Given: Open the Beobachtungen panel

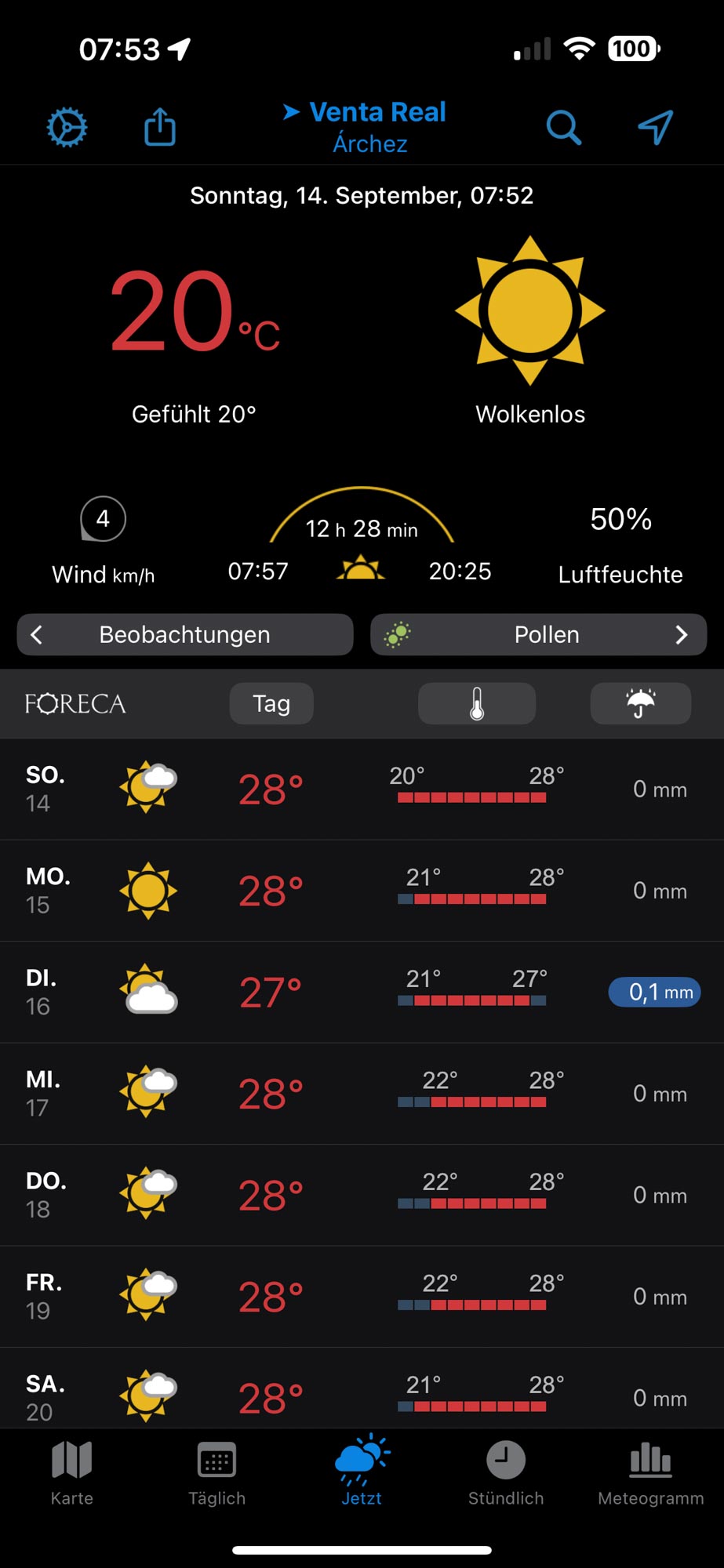Looking at the screenshot, I should pyautogui.click(x=185, y=634).
